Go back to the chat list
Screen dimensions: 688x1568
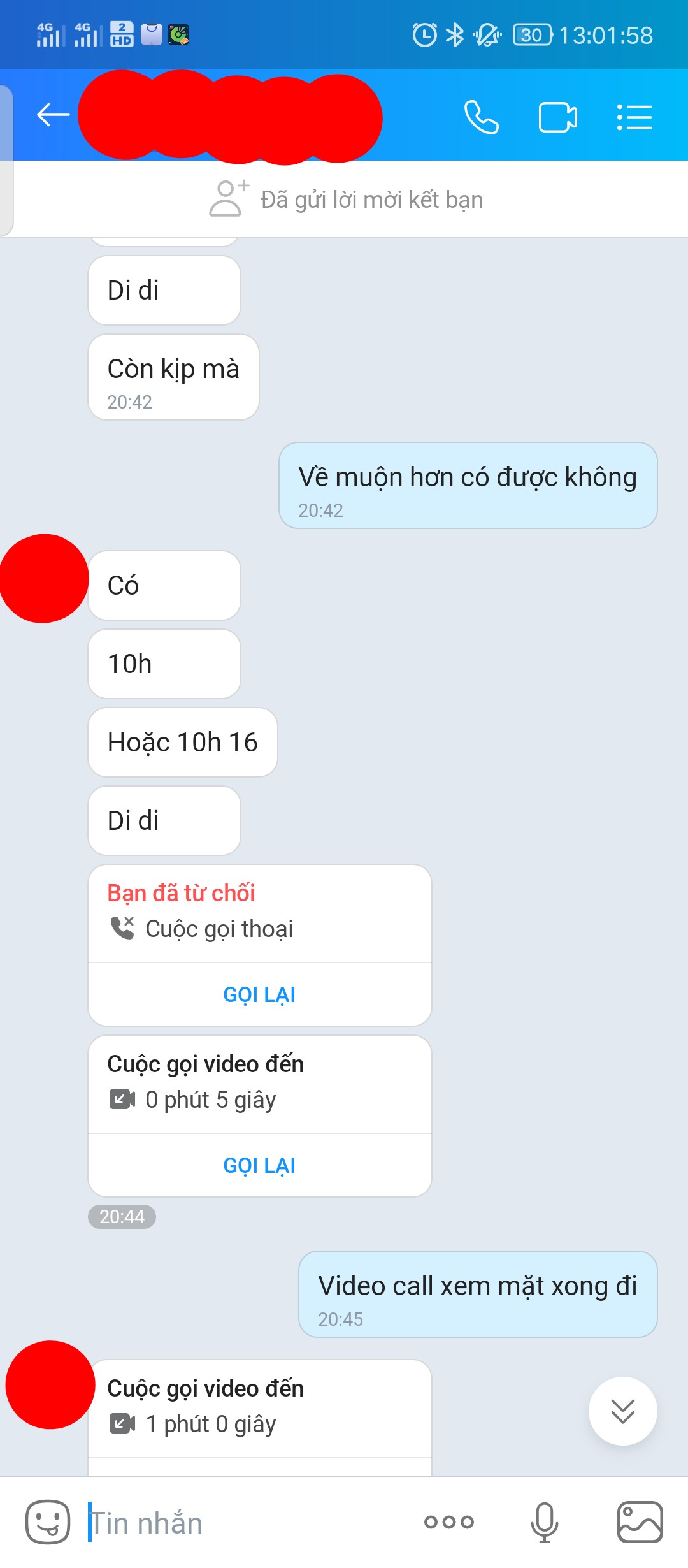click(53, 115)
